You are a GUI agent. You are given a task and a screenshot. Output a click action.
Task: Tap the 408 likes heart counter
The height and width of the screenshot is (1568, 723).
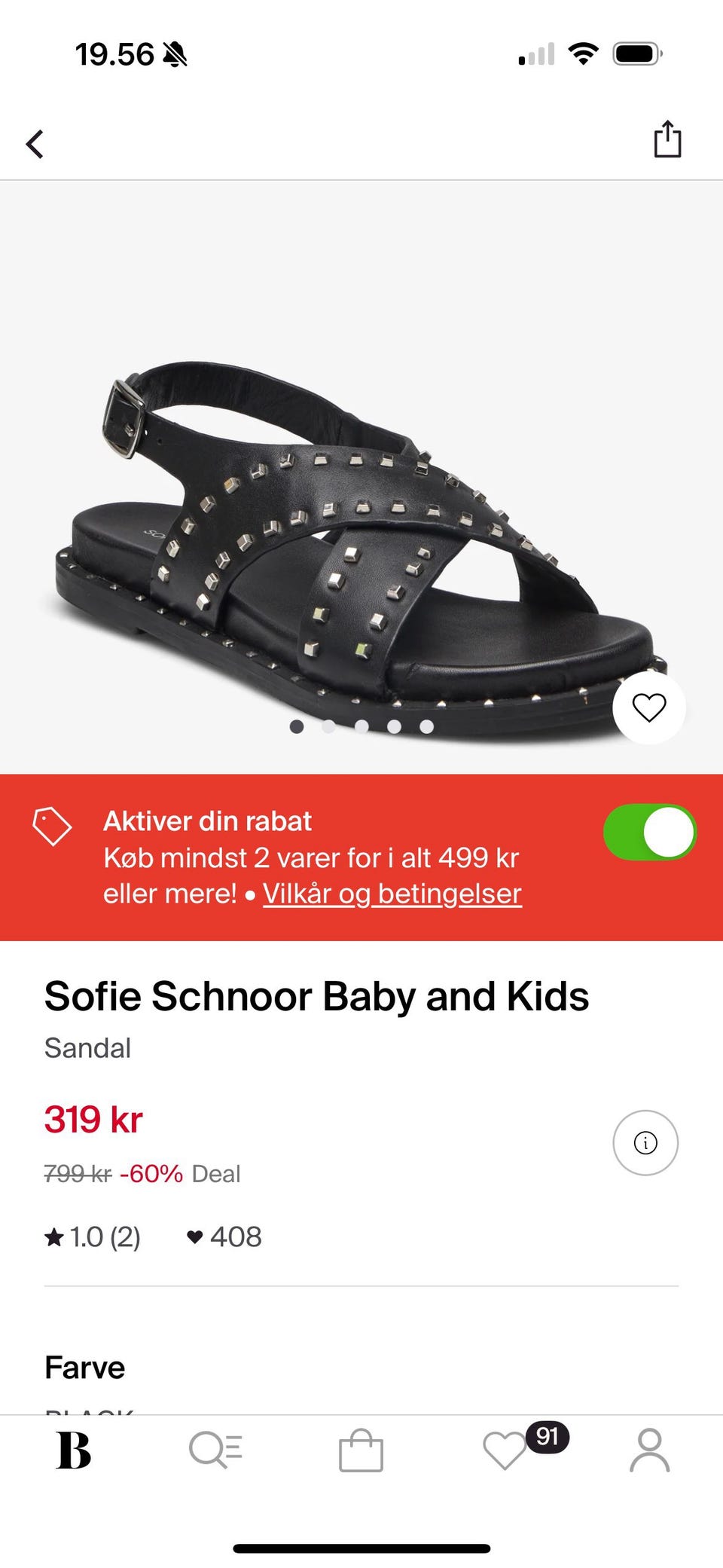click(x=226, y=1236)
